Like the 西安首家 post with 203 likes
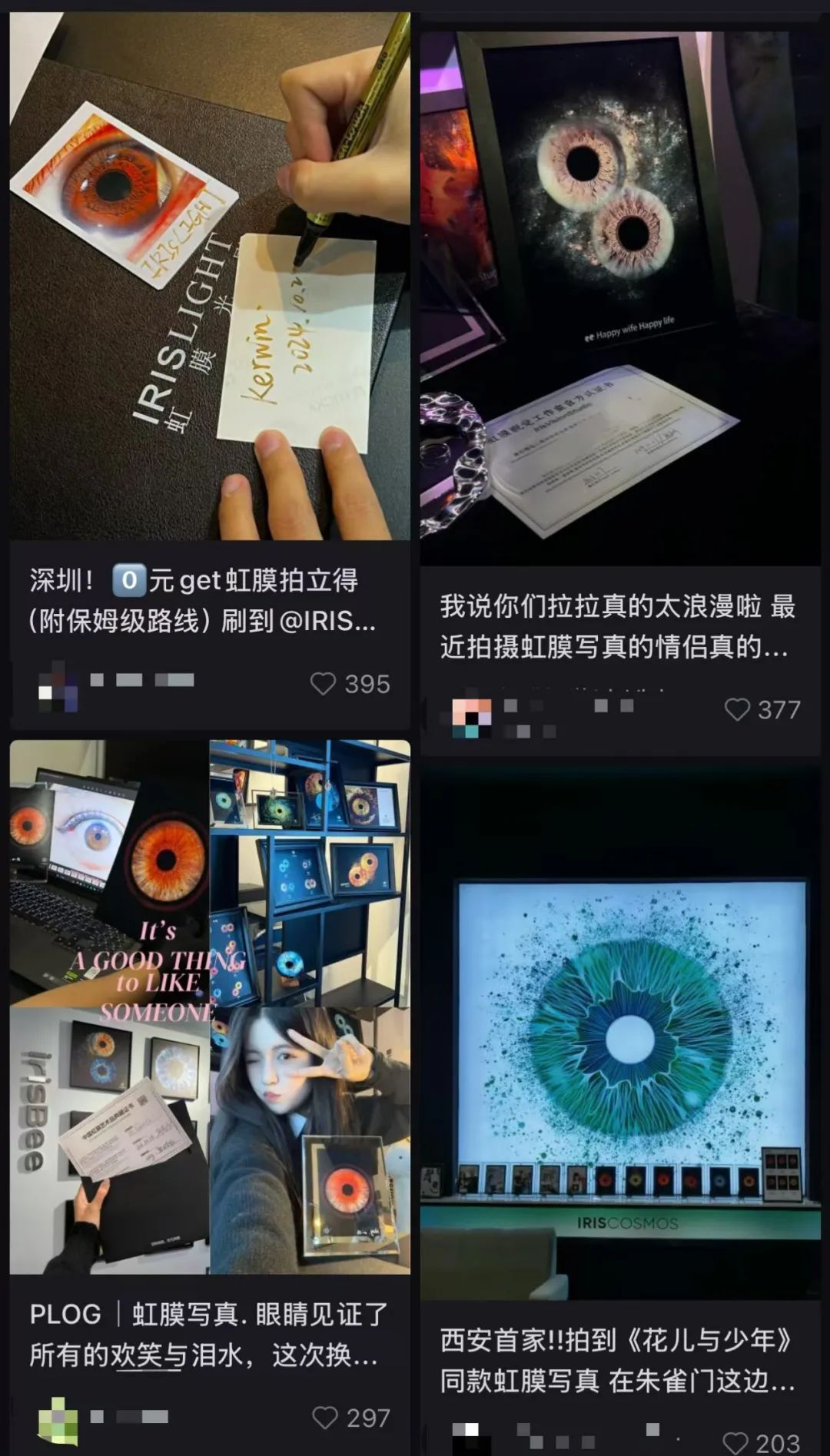The width and height of the screenshot is (830, 1456). 736,1442
